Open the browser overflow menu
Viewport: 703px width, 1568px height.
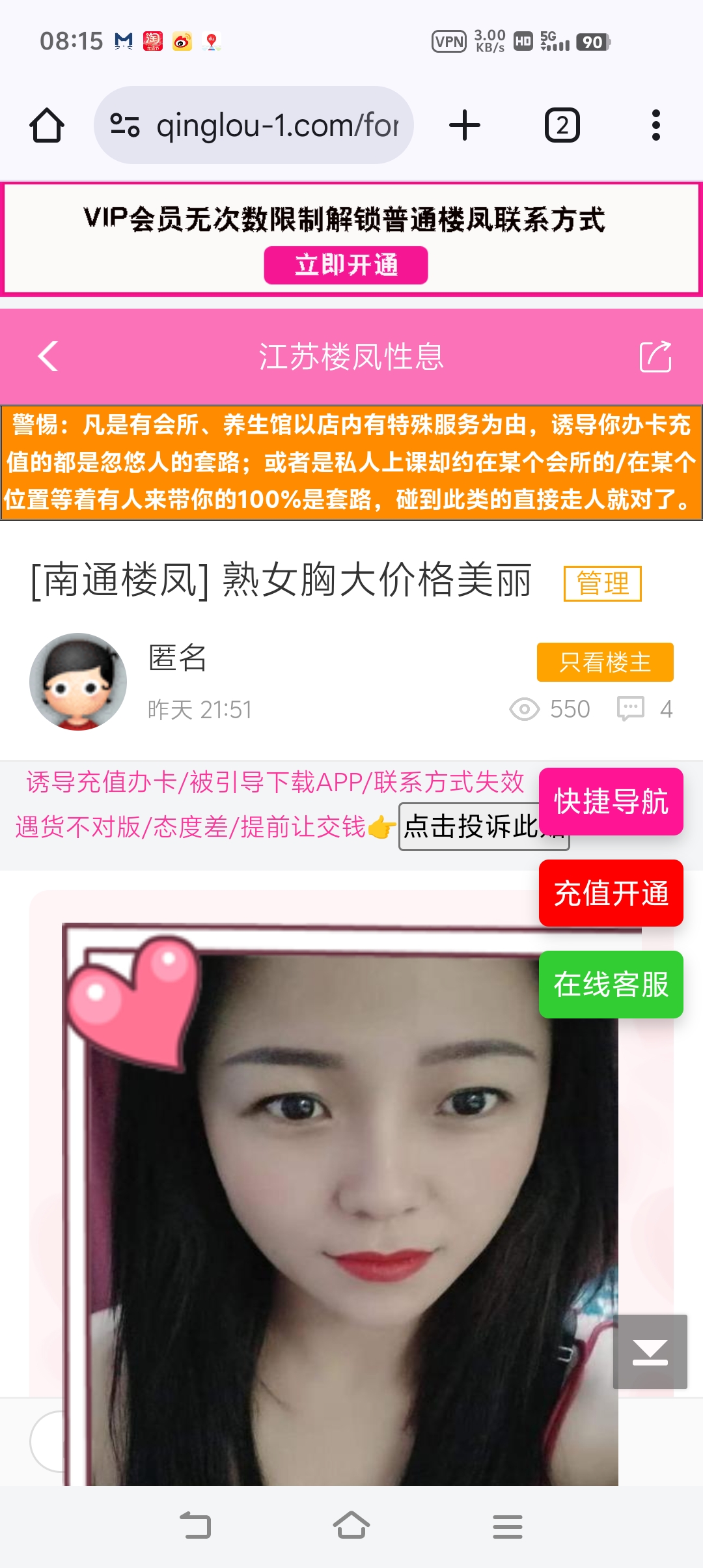point(655,125)
